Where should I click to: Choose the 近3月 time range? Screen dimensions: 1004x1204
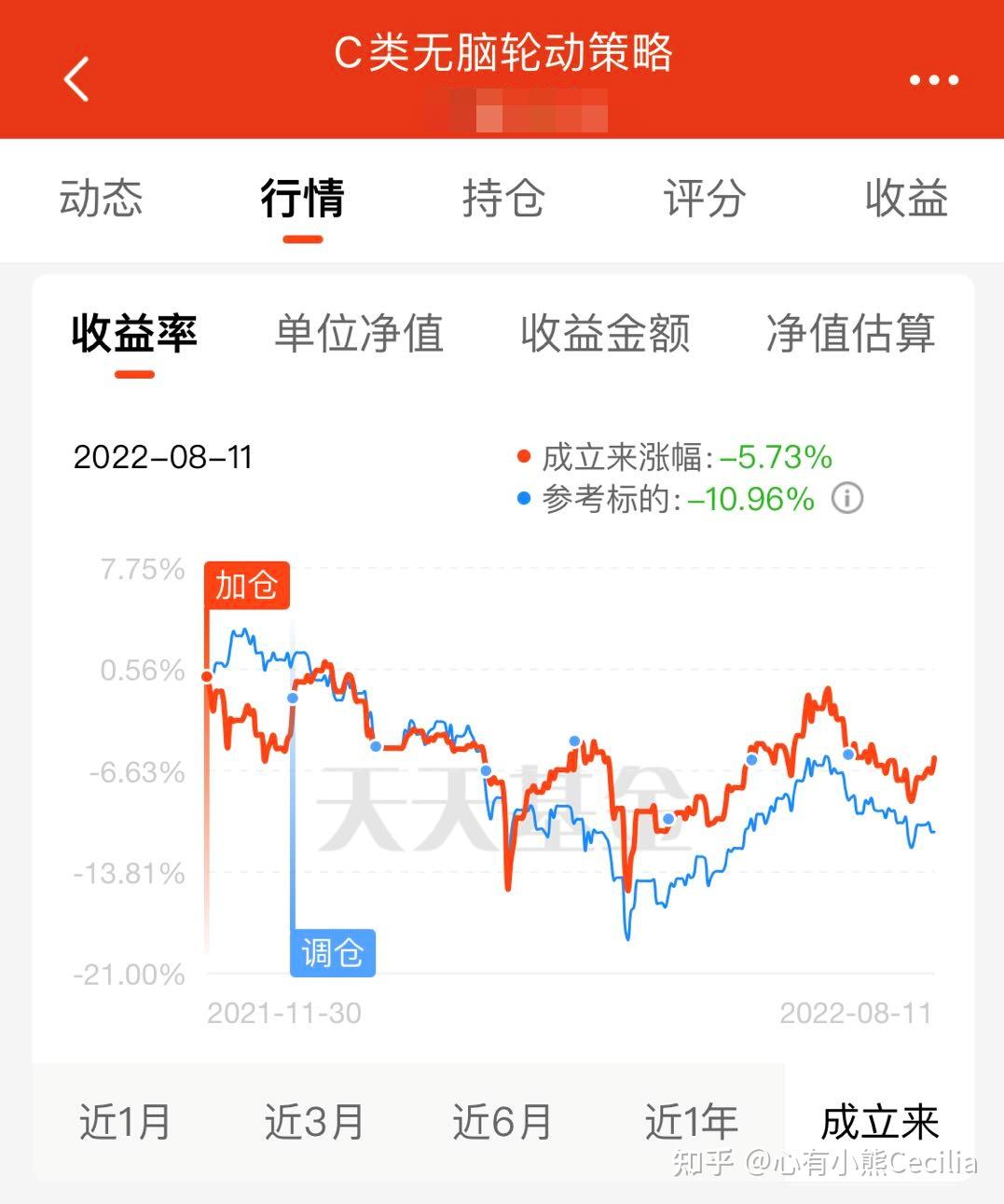[x=314, y=1121]
